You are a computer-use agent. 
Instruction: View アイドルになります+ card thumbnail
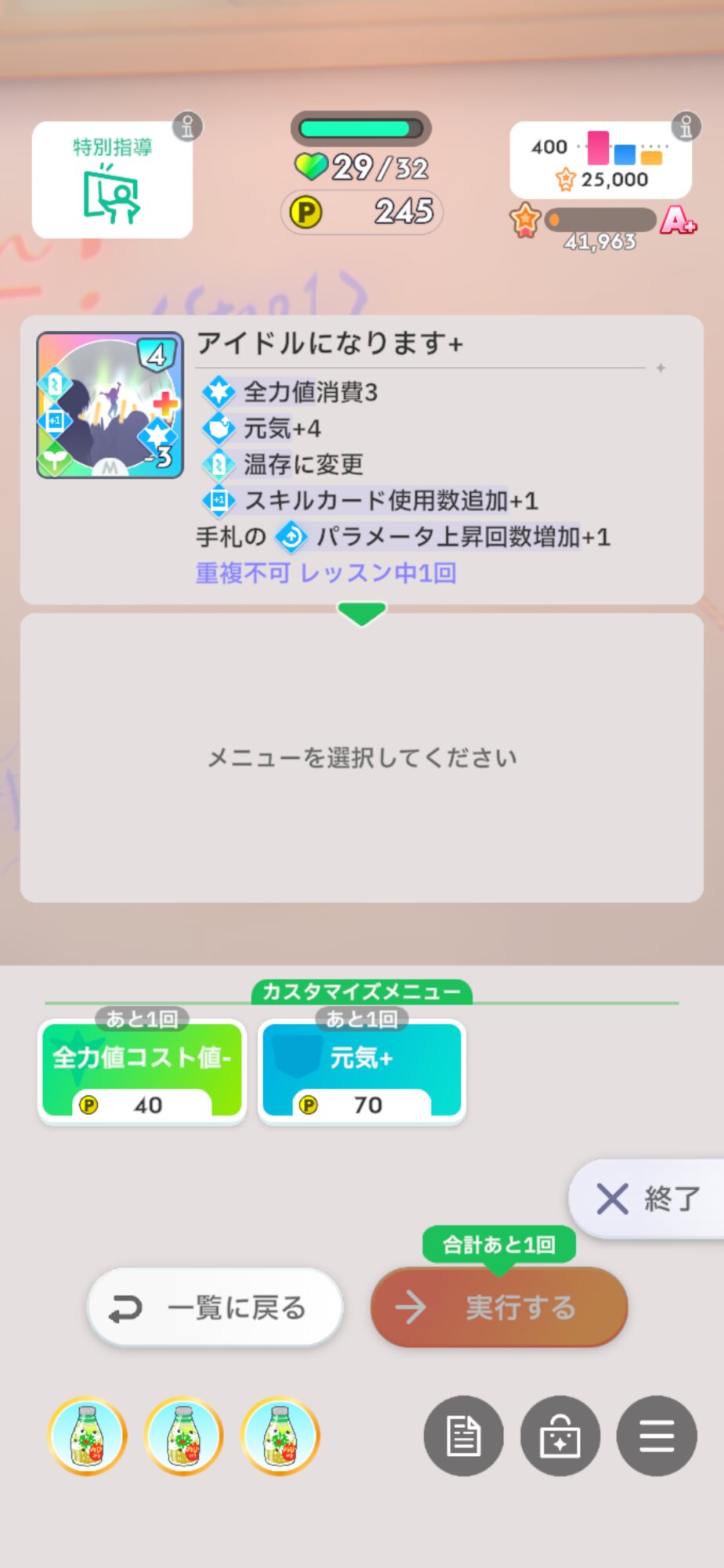pos(110,405)
